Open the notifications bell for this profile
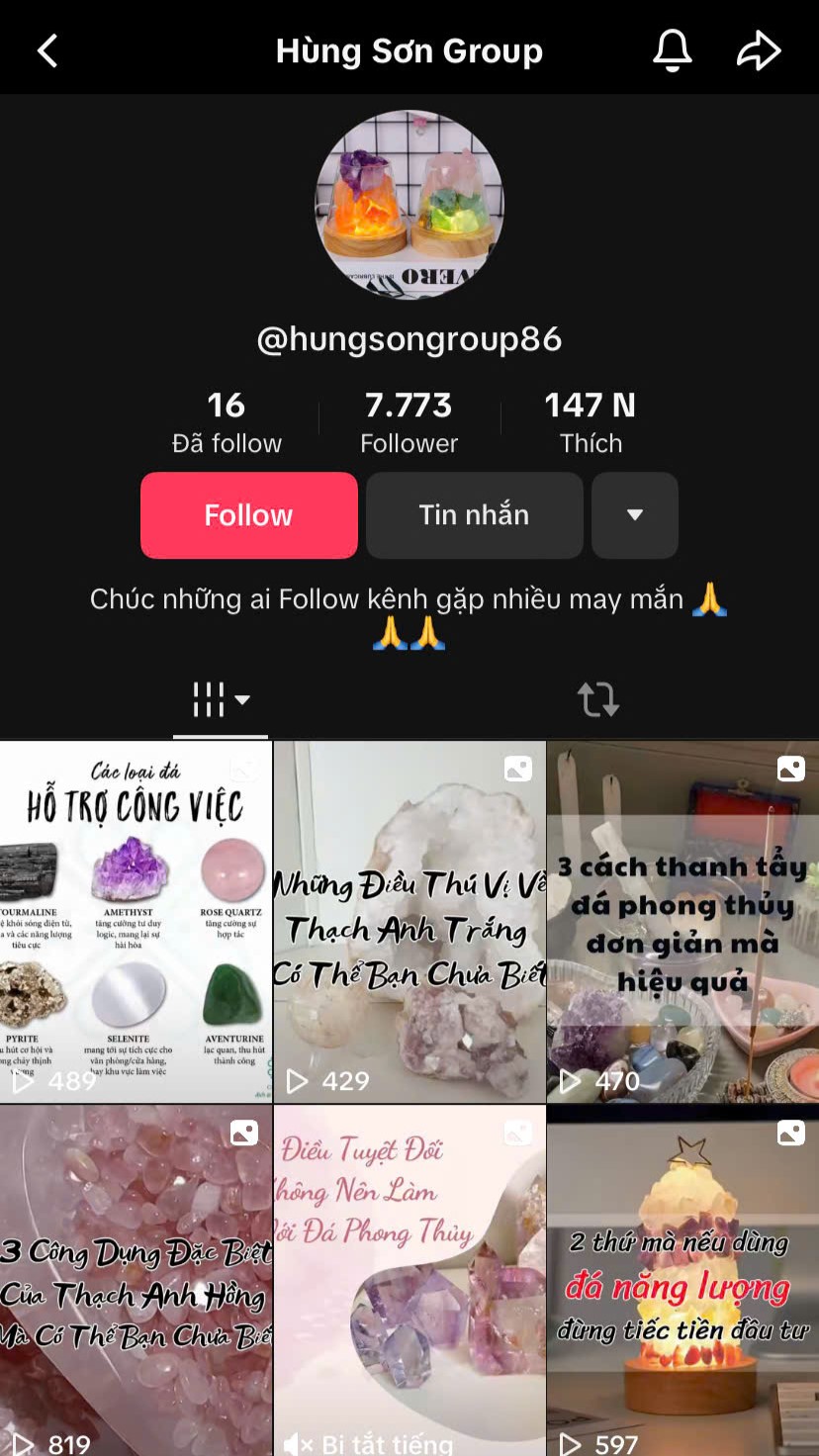Screen dimensions: 819x1456 pos(672,49)
